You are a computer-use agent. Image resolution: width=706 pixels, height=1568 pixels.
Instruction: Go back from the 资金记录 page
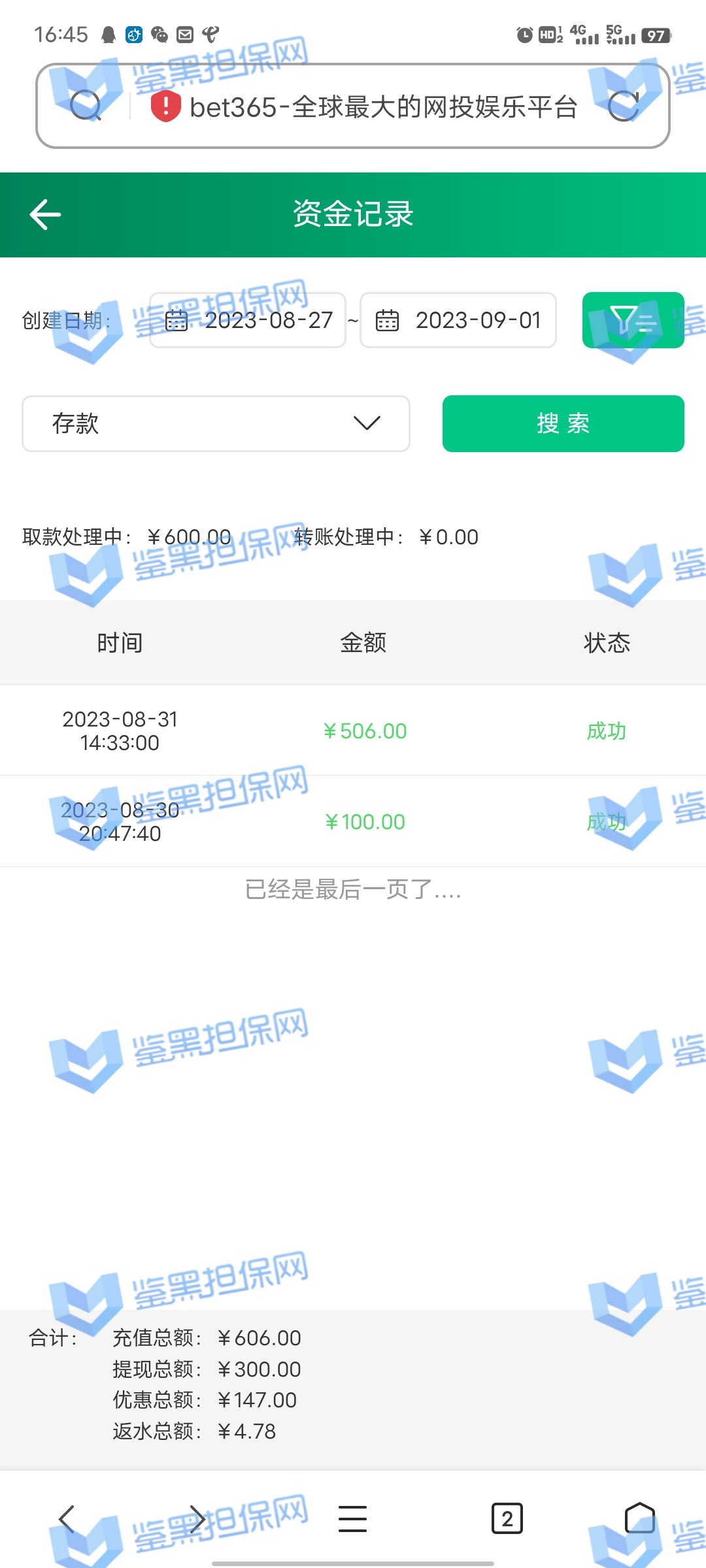[x=46, y=215]
